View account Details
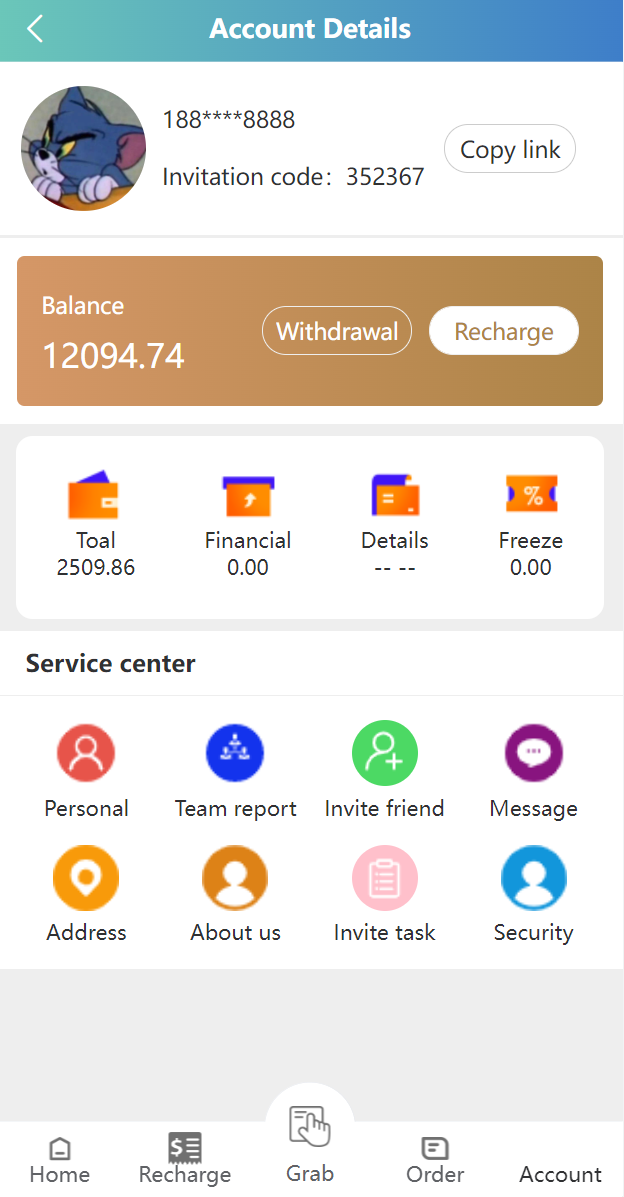The width and height of the screenshot is (624, 1197). coord(395,524)
